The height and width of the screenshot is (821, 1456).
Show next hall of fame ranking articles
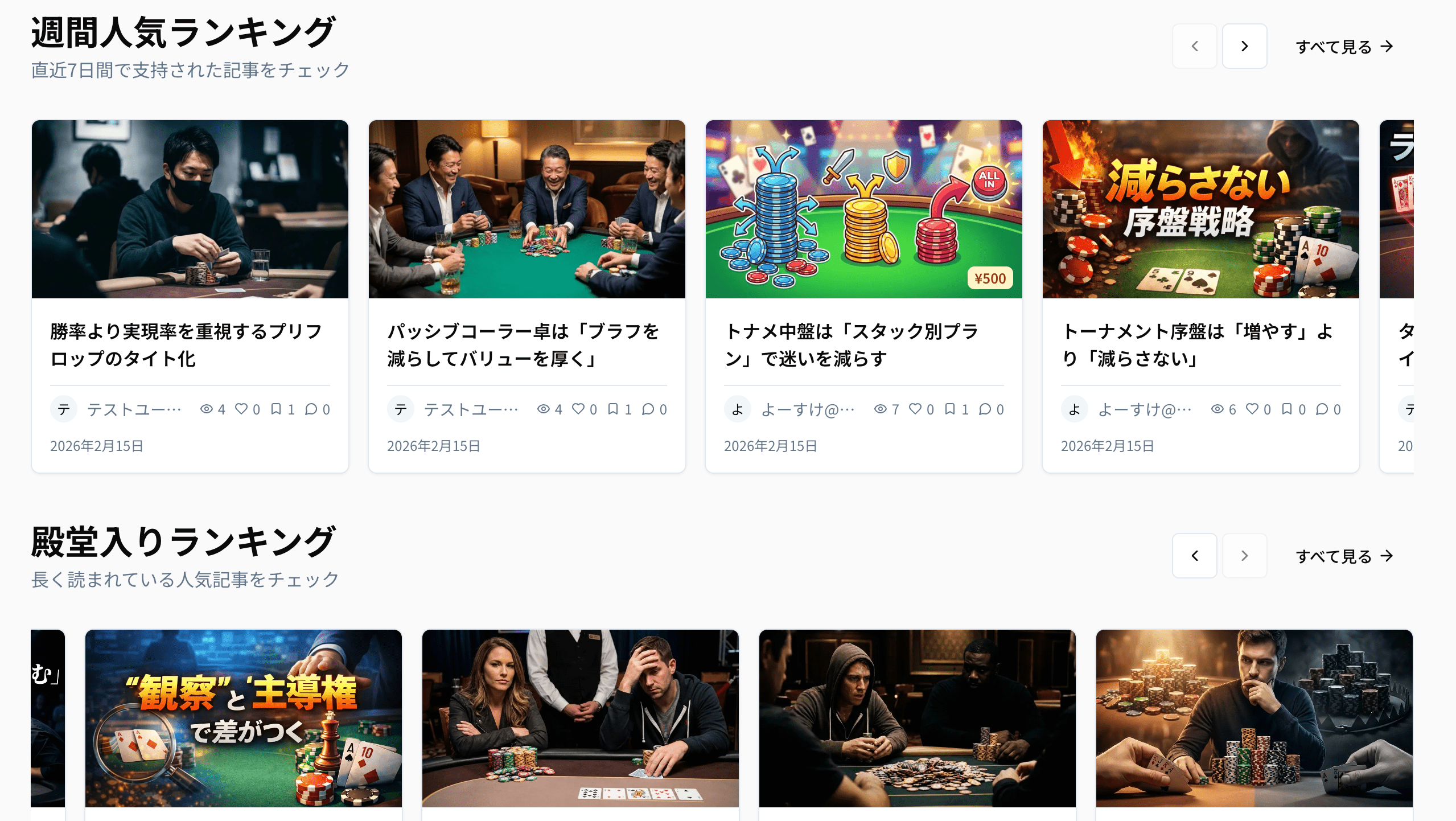point(1244,556)
